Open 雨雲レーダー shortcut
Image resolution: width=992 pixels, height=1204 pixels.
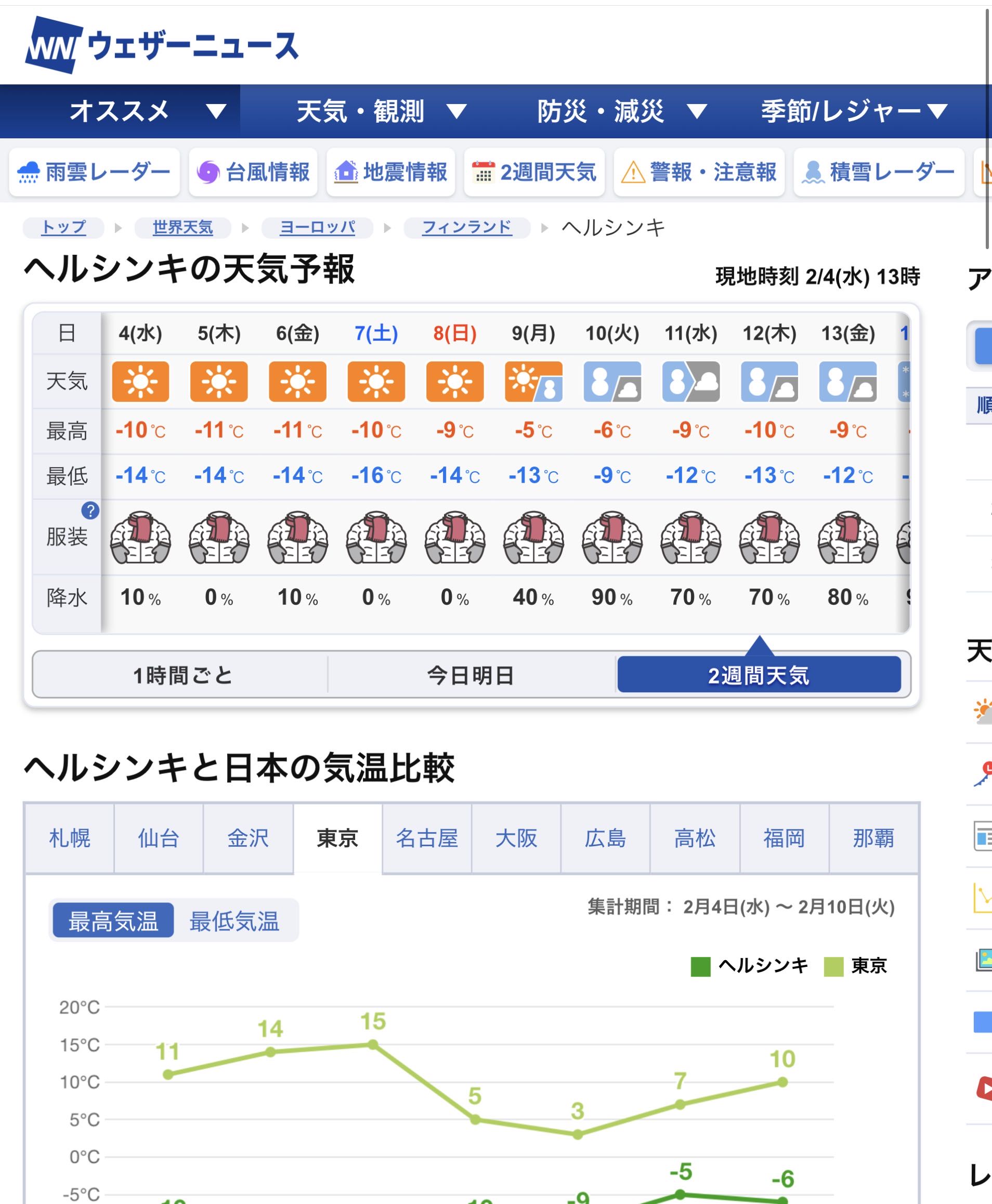coord(94,172)
